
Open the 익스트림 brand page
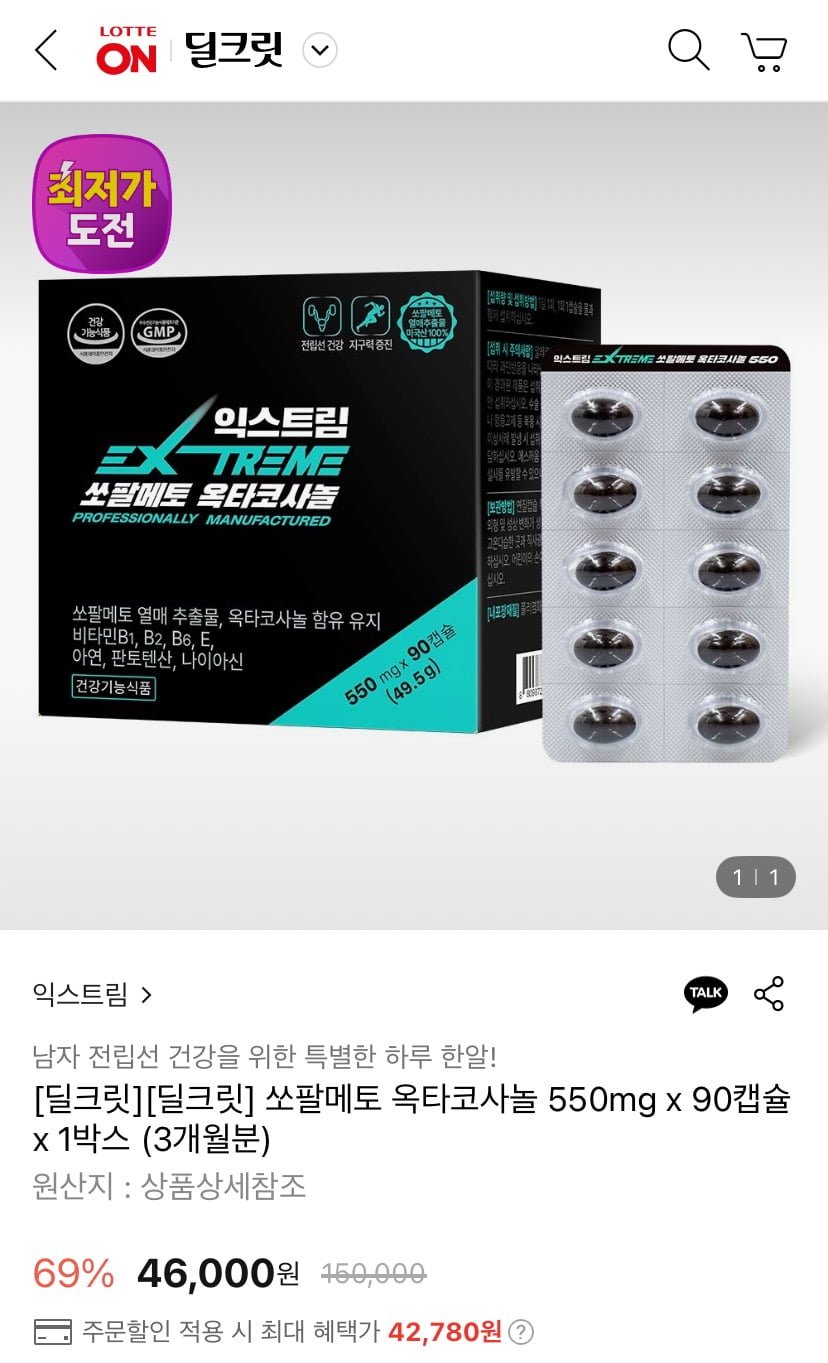click(92, 994)
